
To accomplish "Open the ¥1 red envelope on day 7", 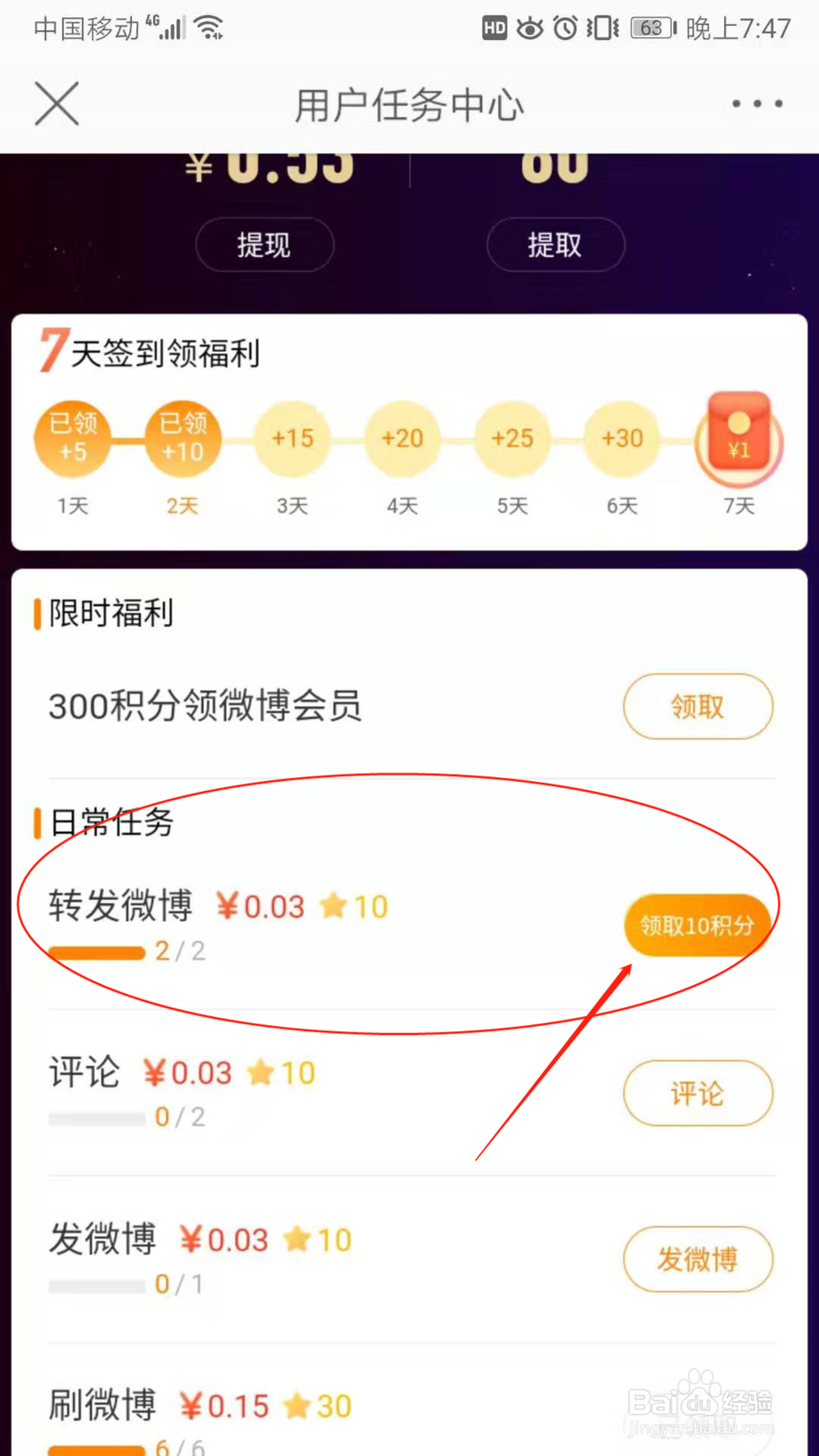I will [x=738, y=438].
